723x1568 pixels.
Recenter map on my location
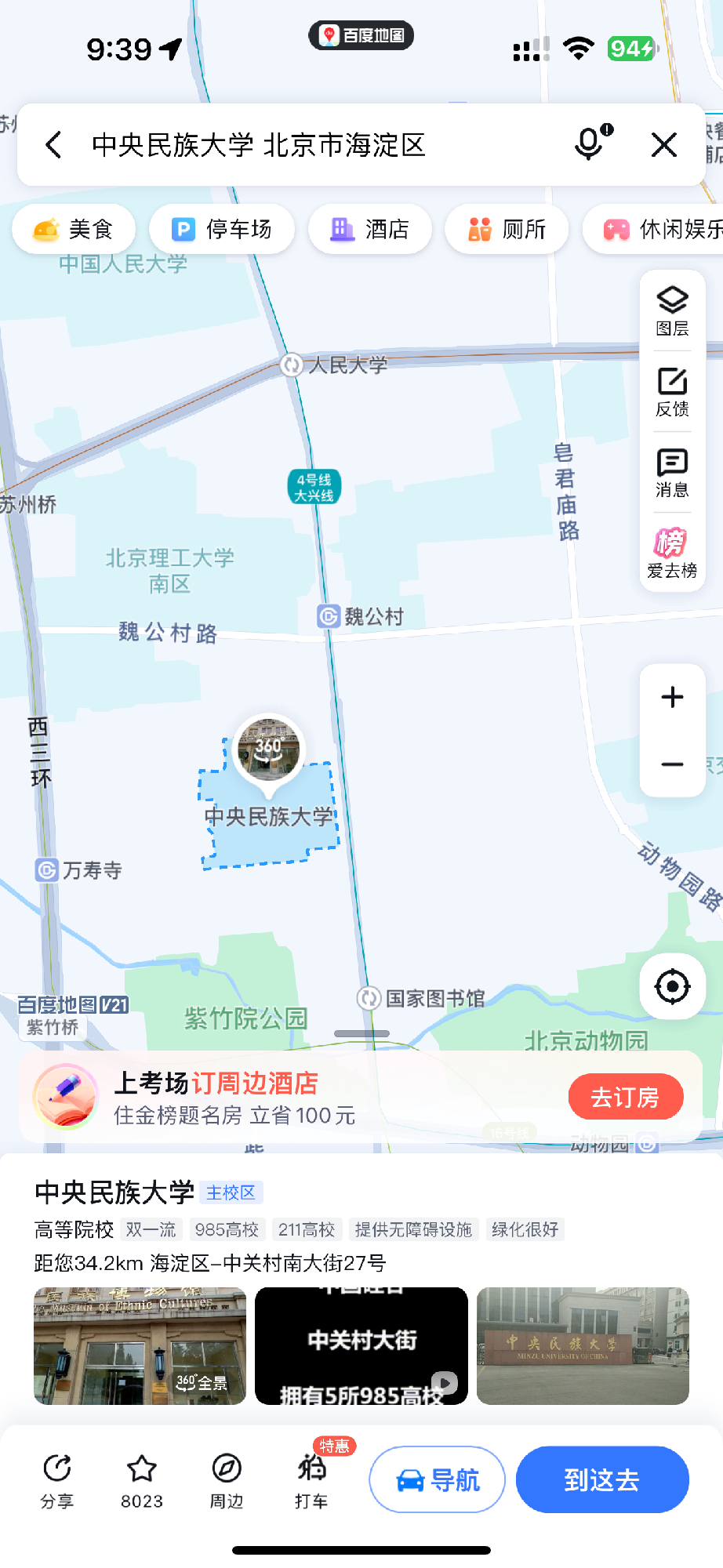672,986
